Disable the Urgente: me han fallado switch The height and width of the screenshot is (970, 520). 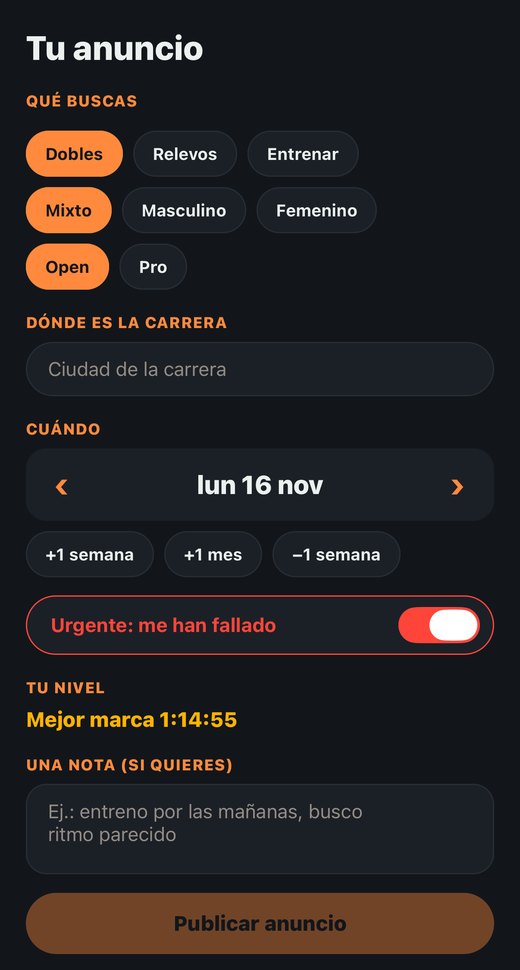(439, 625)
